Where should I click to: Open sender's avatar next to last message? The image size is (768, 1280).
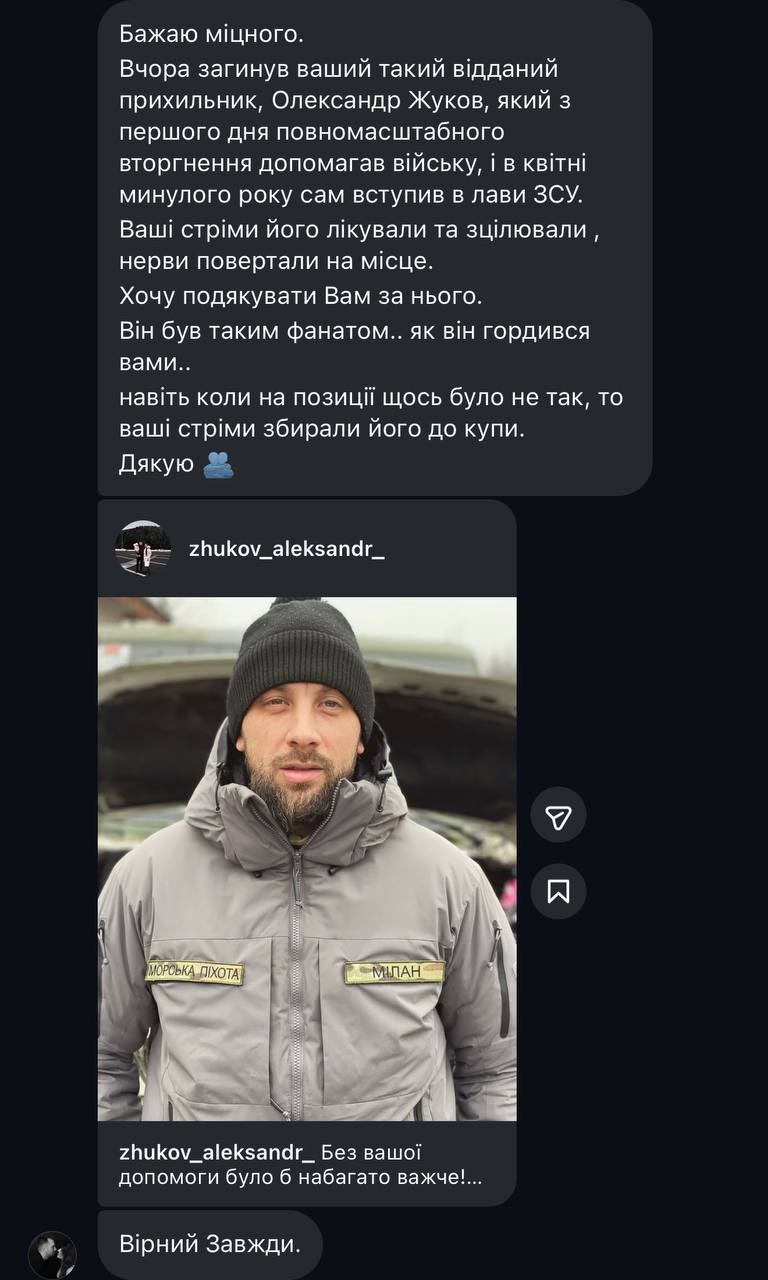coord(52,1255)
